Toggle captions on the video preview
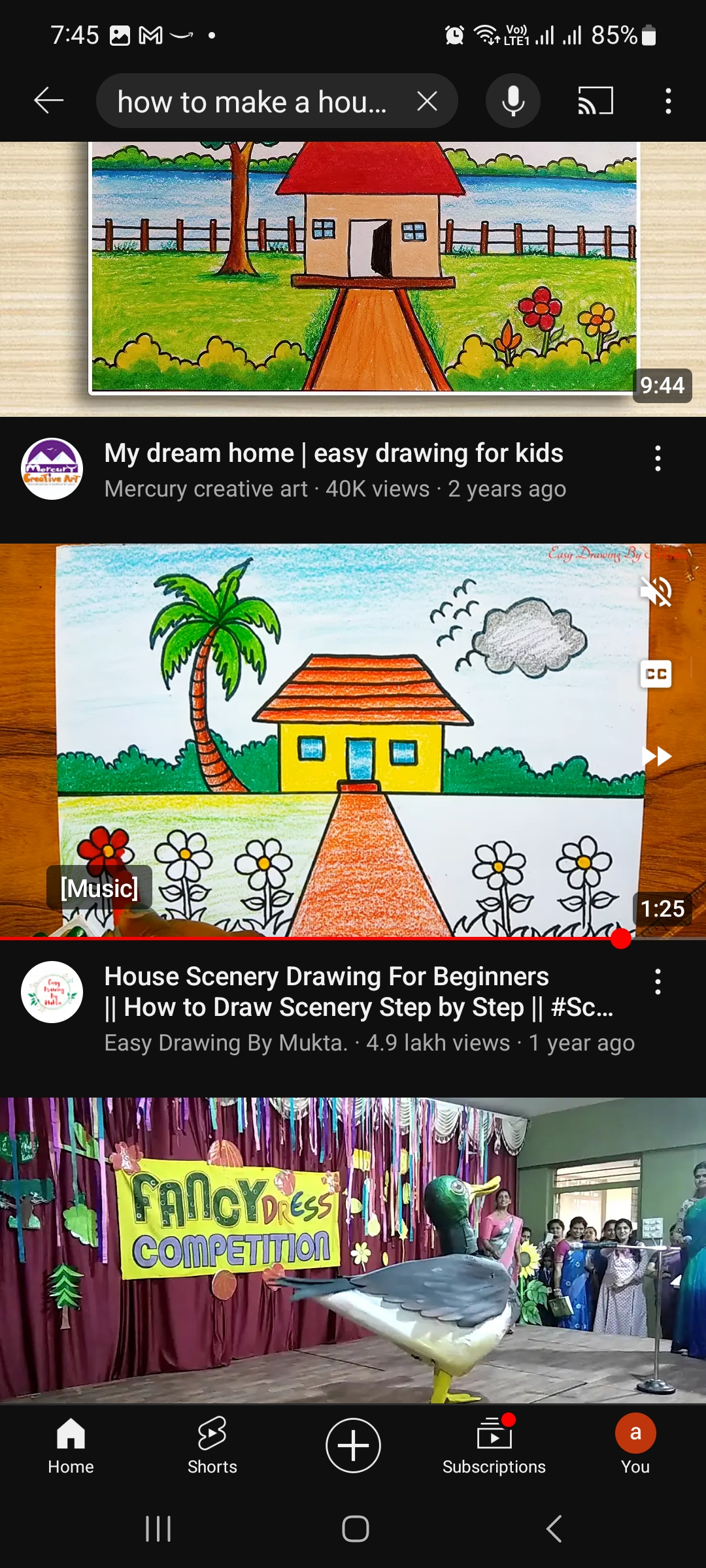The height and width of the screenshot is (1568, 706). coord(656,674)
